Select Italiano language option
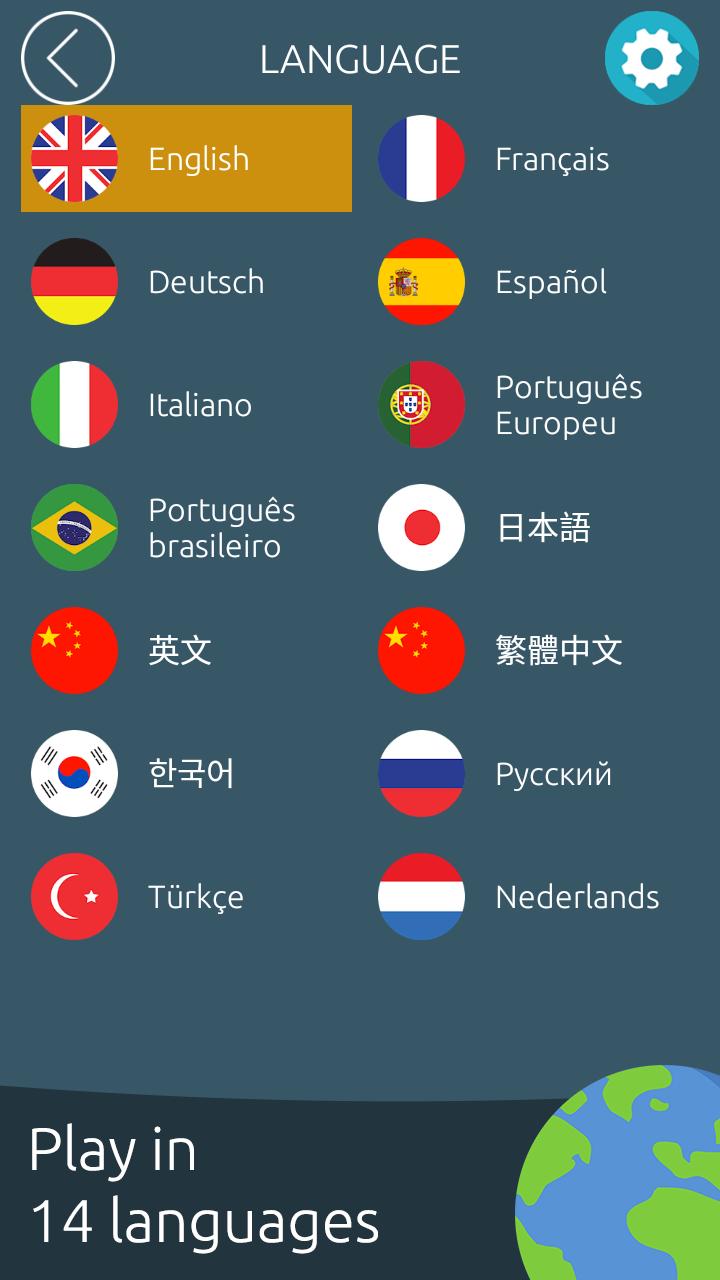 coord(187,405)
